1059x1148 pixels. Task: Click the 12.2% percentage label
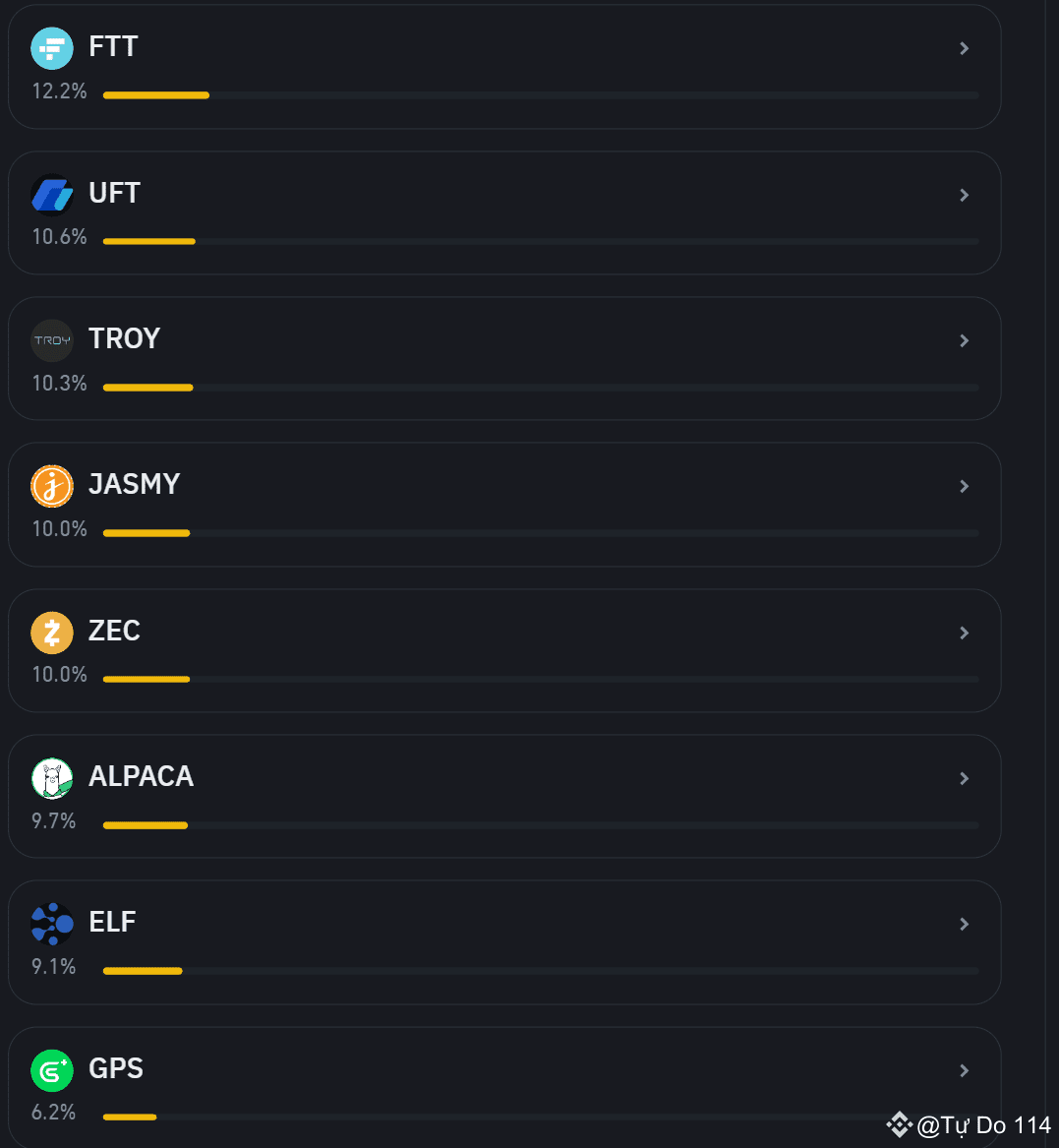coord(59,91)
